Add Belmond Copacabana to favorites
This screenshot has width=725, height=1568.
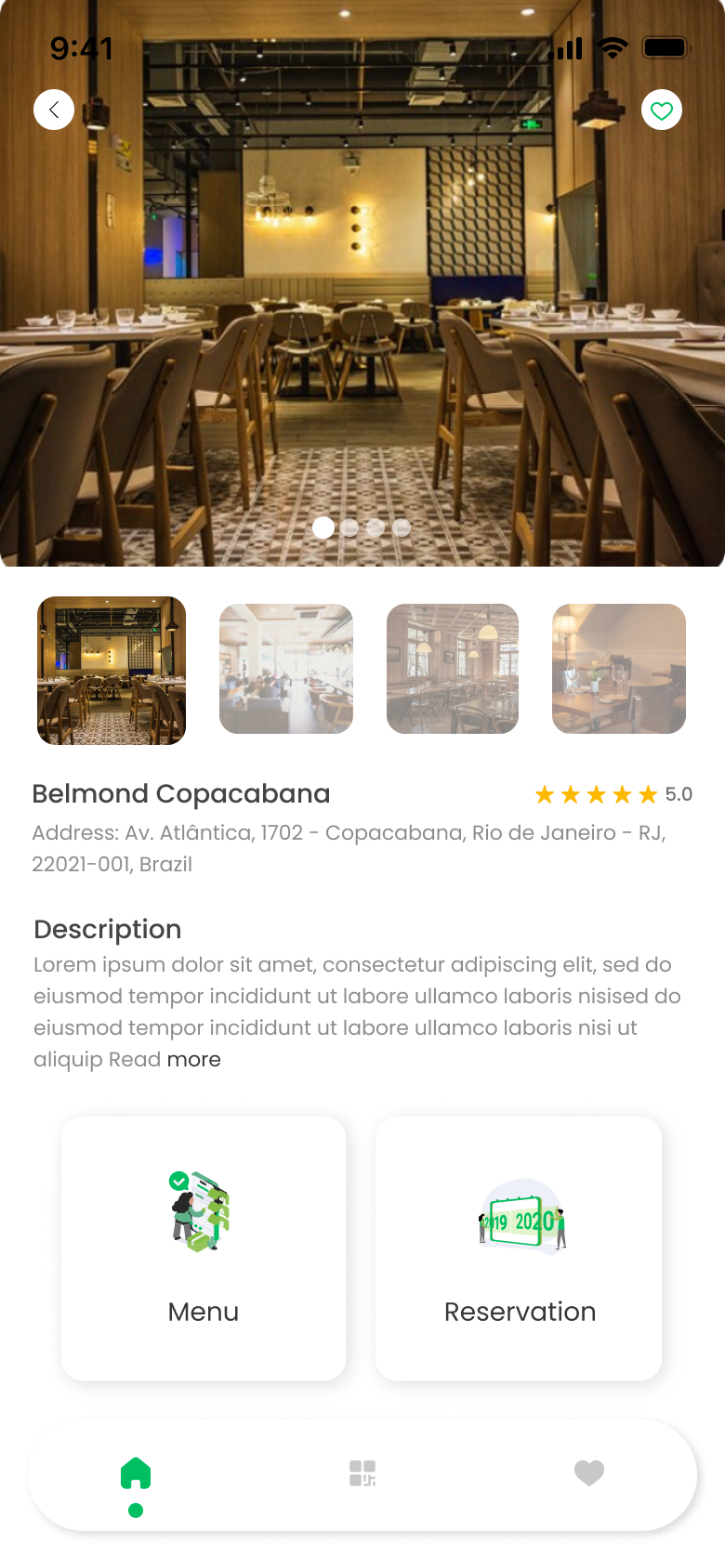click(662, 111)
